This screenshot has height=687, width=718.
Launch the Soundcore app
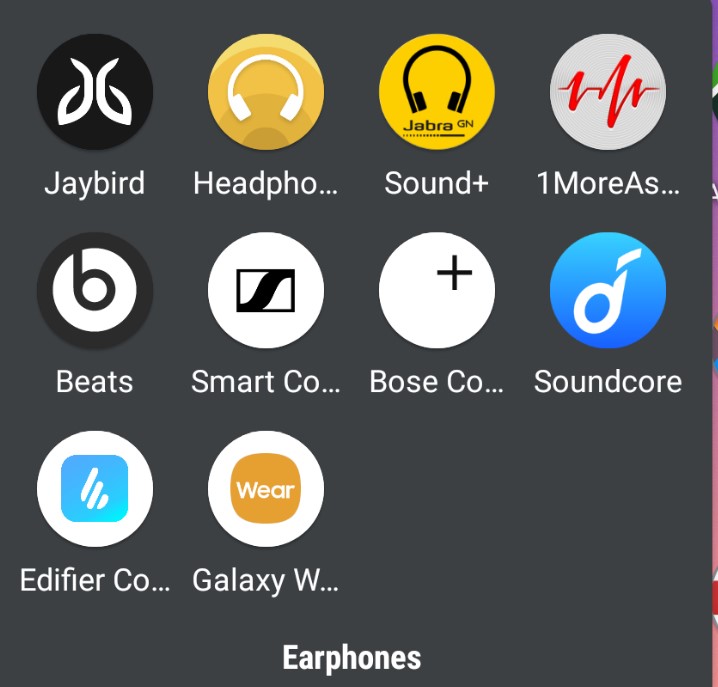click(608, 290)
